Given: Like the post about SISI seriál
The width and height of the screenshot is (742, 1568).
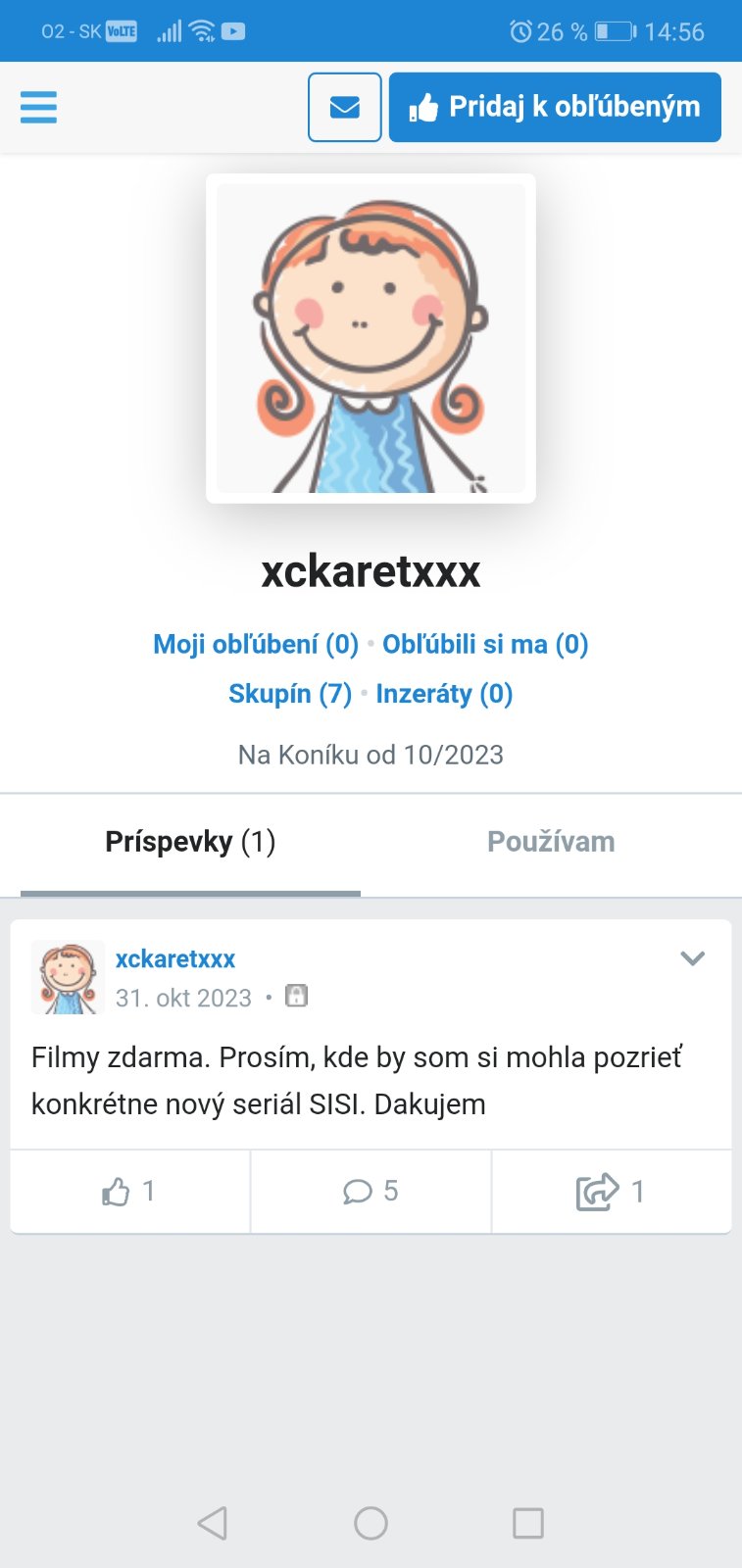Looking at the screenshot, I should (x=128, y=1192).
